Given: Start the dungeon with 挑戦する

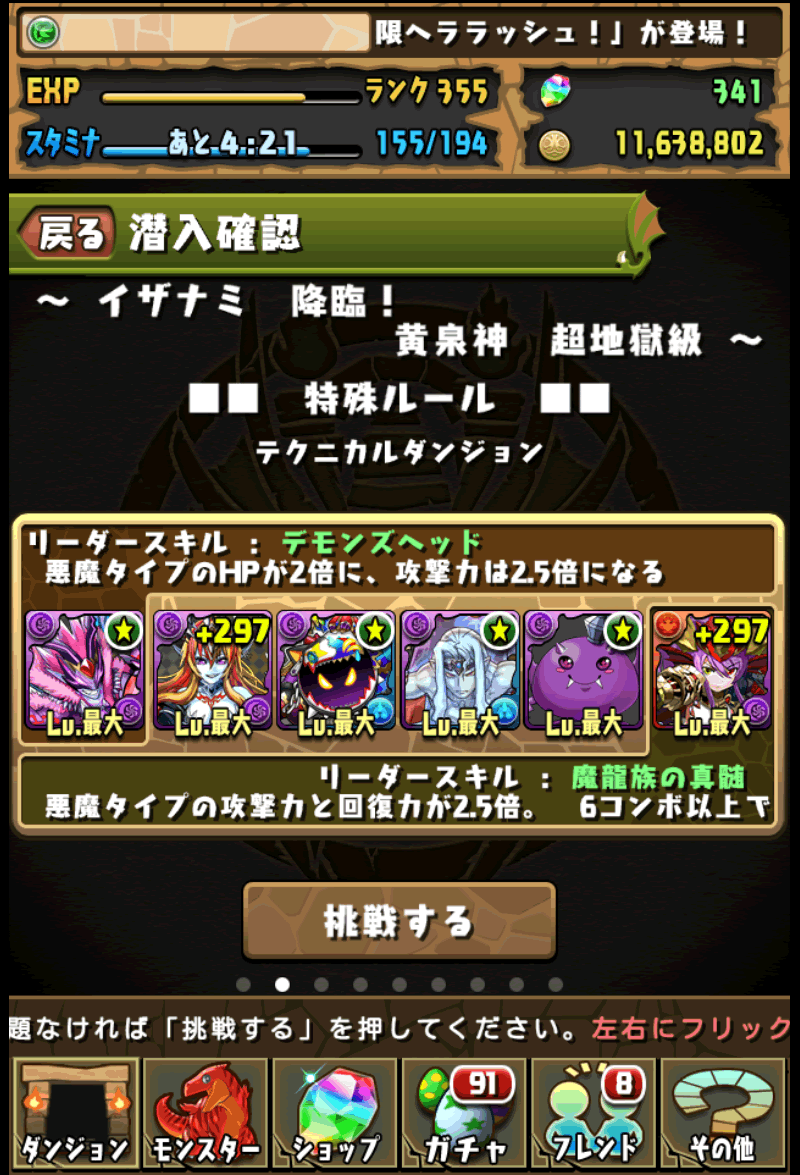Looking at the screenshot, I should click(x=399, y=920).
